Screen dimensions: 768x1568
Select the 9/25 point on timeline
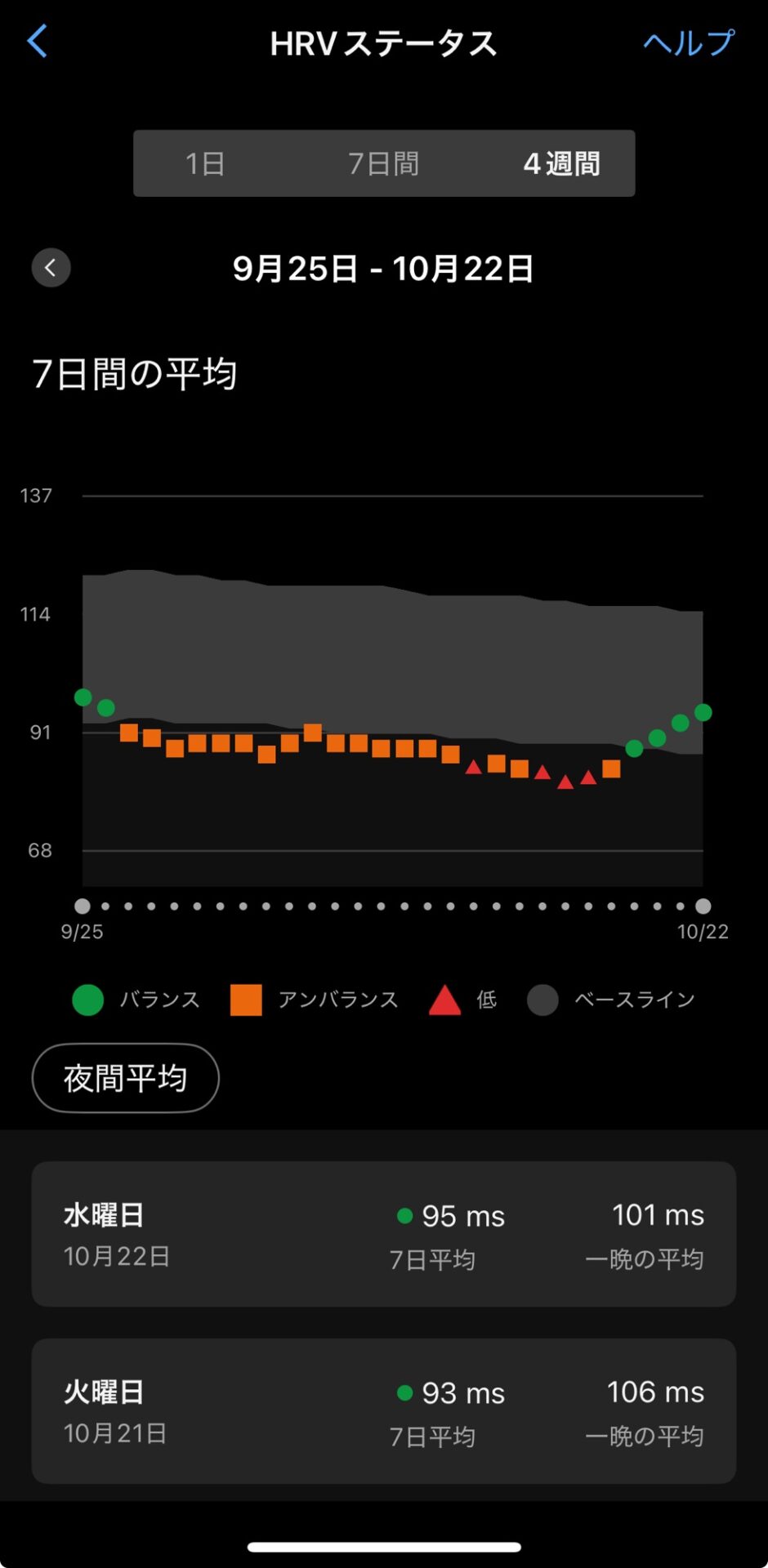(83, 906)
